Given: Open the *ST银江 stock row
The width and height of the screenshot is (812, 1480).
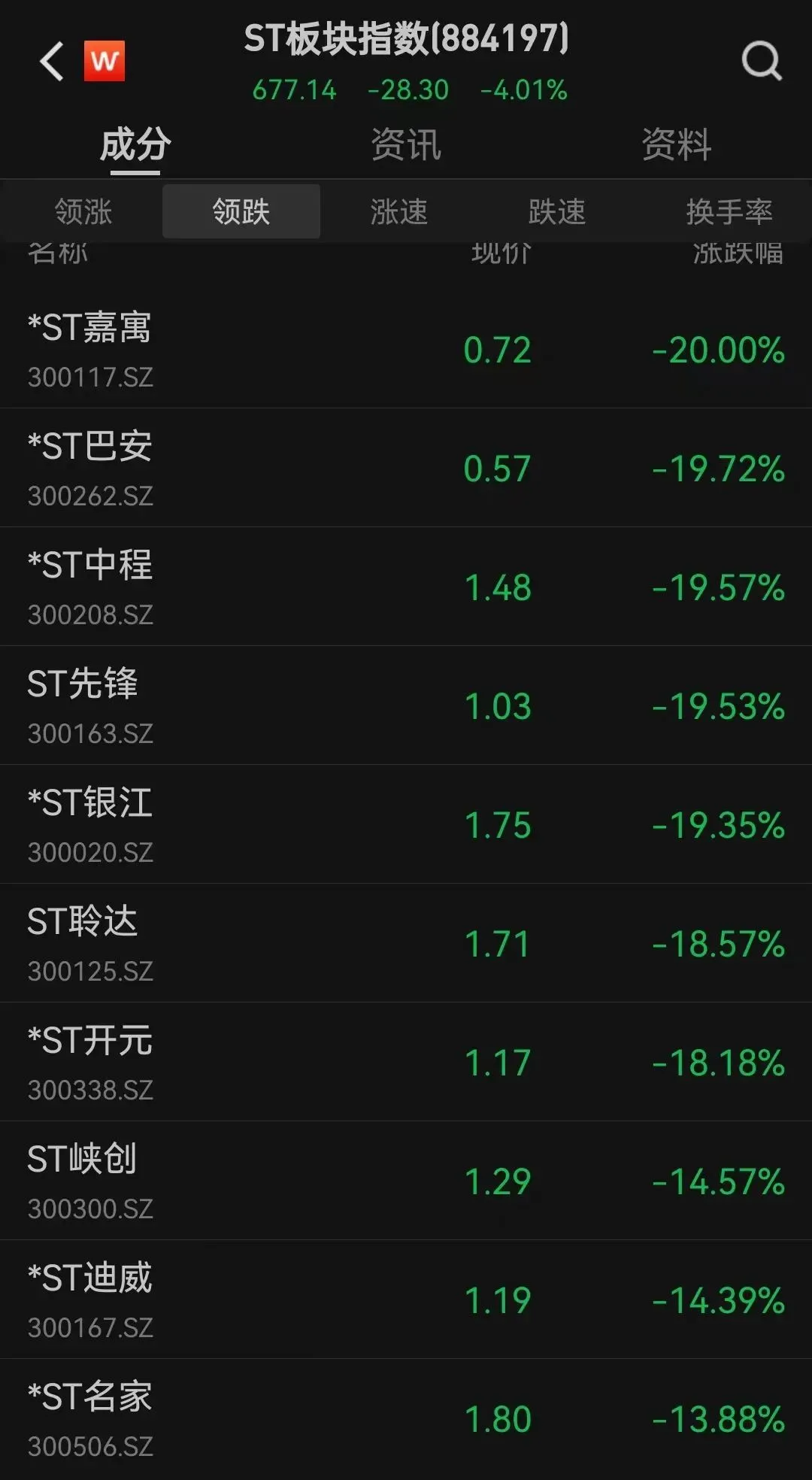Looking at the screenshot, I should [406, 824].
